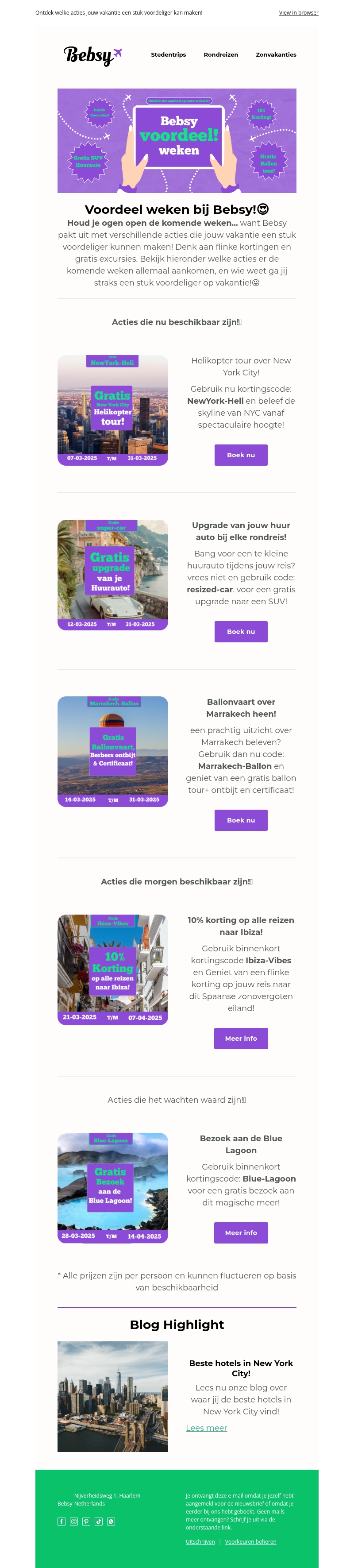The height and width of the screenshot is (1568, 354).
Task: Open the View in browser link
Action: coord(298,13)
